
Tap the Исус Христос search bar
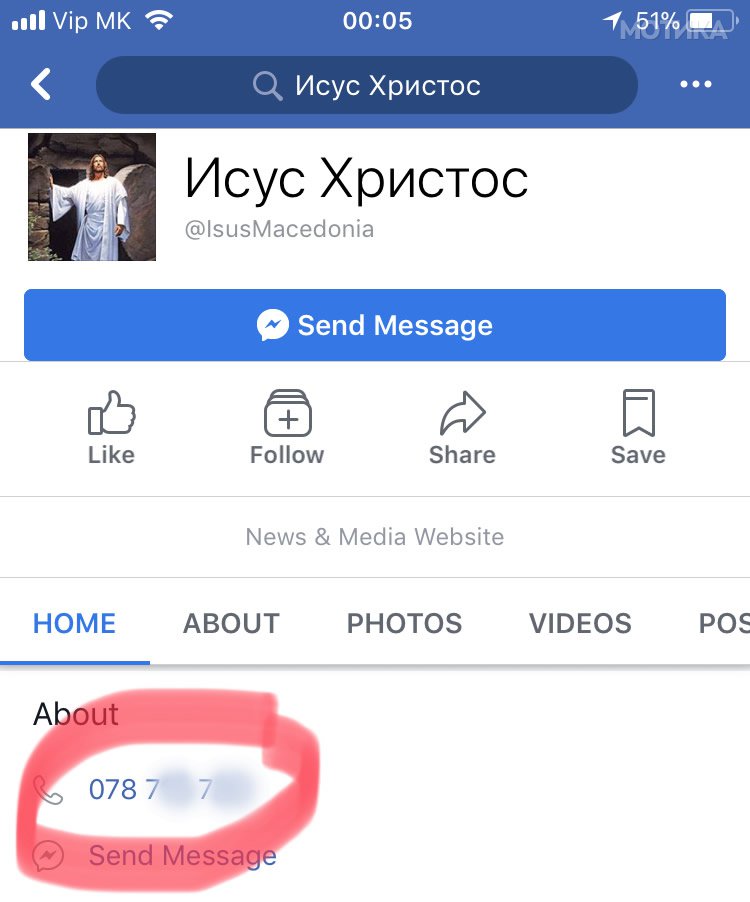pyautogui.click(x=366, y=85)
